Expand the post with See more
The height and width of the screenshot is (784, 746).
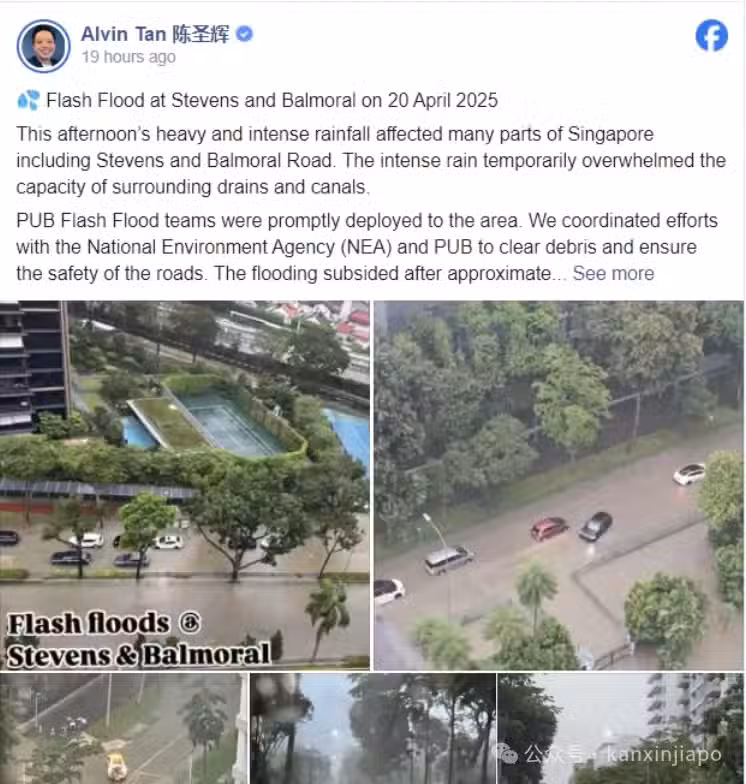click(613, 273)
